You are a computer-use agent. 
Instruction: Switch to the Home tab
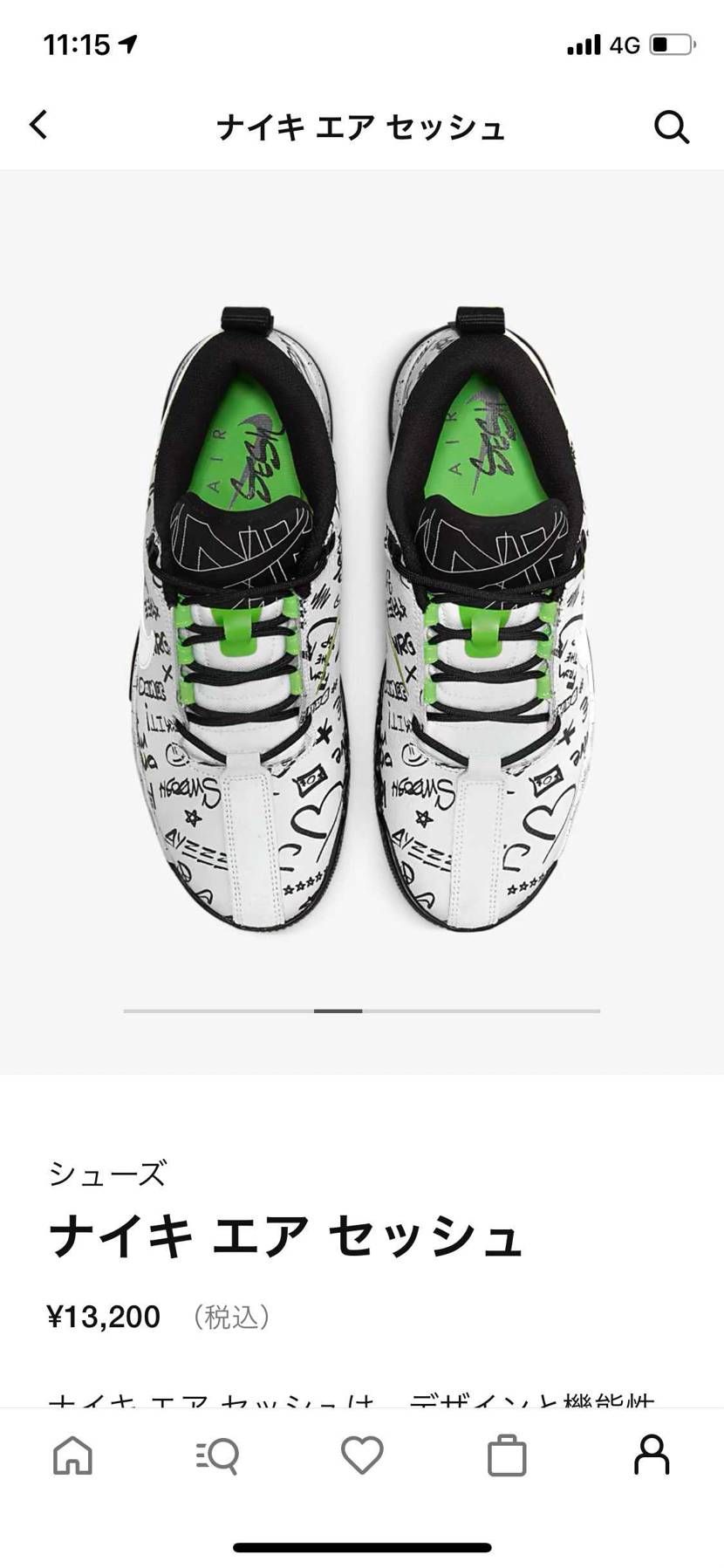(x=72, y=1455)
